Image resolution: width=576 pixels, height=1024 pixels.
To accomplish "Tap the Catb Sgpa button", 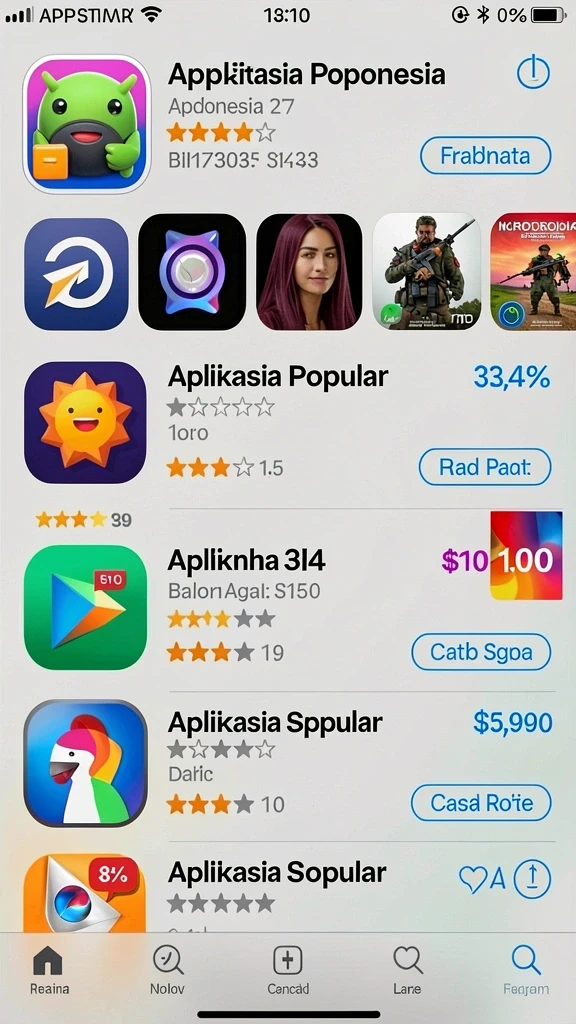I will (x=481, y=652).
